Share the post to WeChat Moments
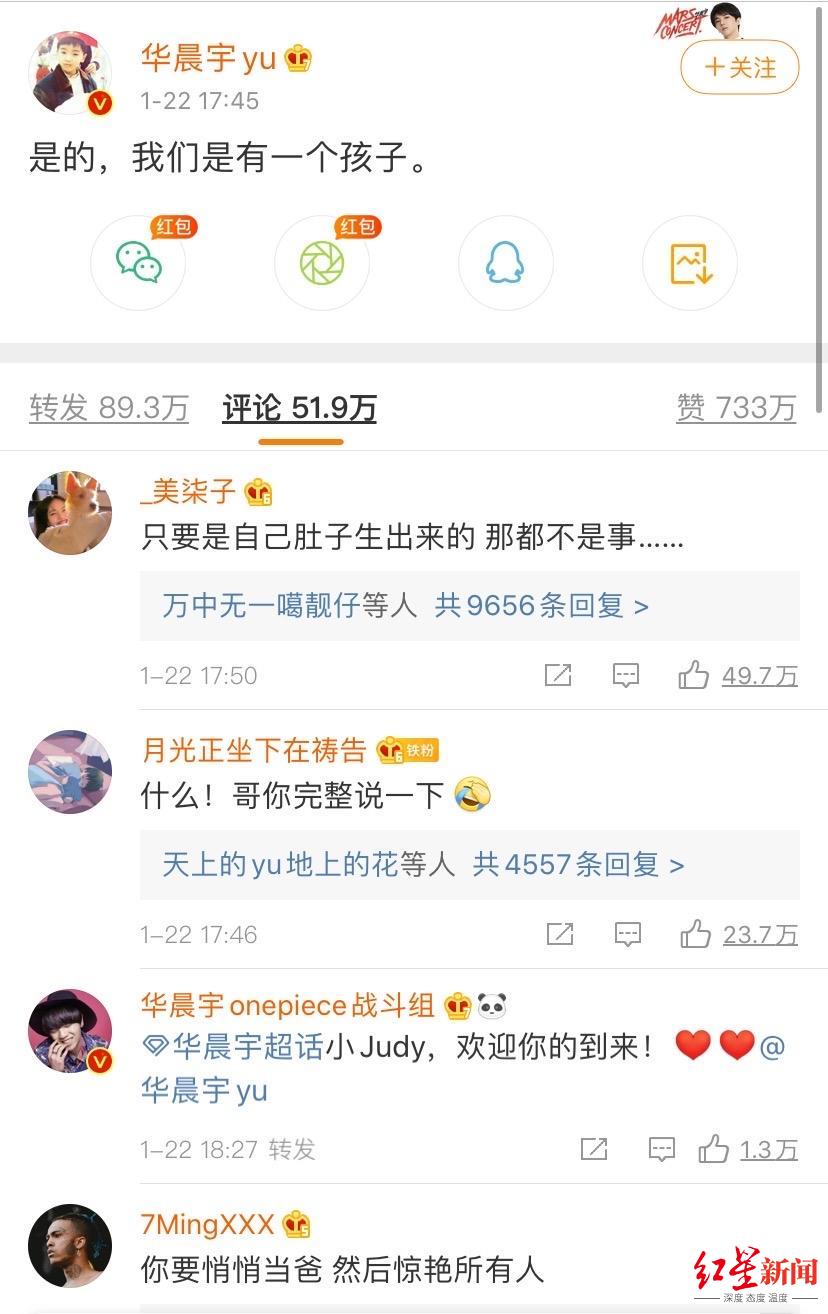Image resolution: width=828 pixels, height=1314 pixels. [322, 263]
